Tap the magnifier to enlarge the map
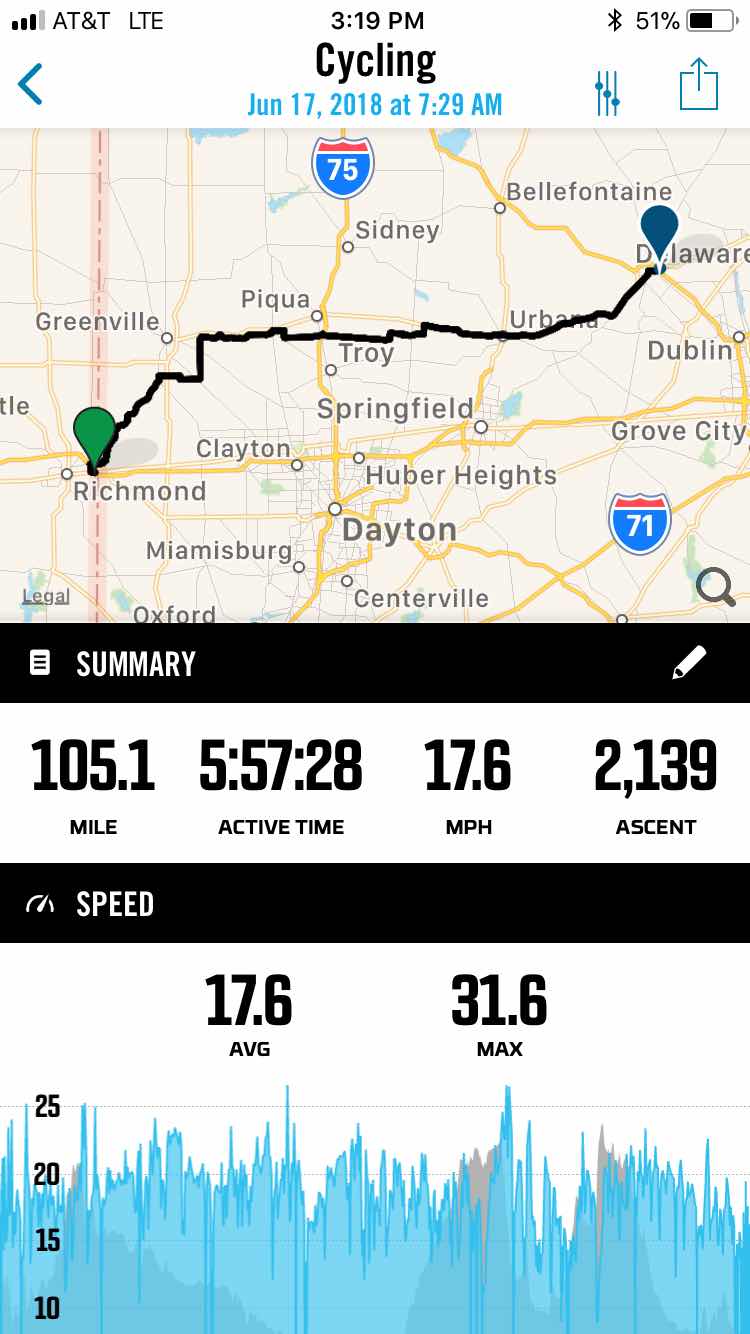This screenshot has height=1334, width=750. 715,587
